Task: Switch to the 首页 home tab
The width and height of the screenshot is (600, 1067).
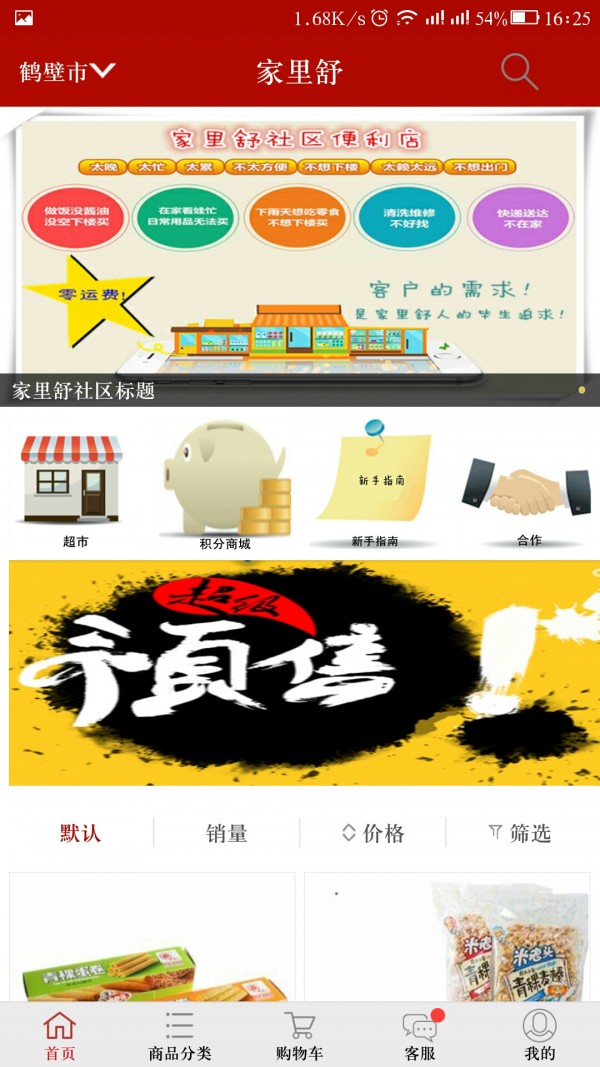Action: 60,1035
